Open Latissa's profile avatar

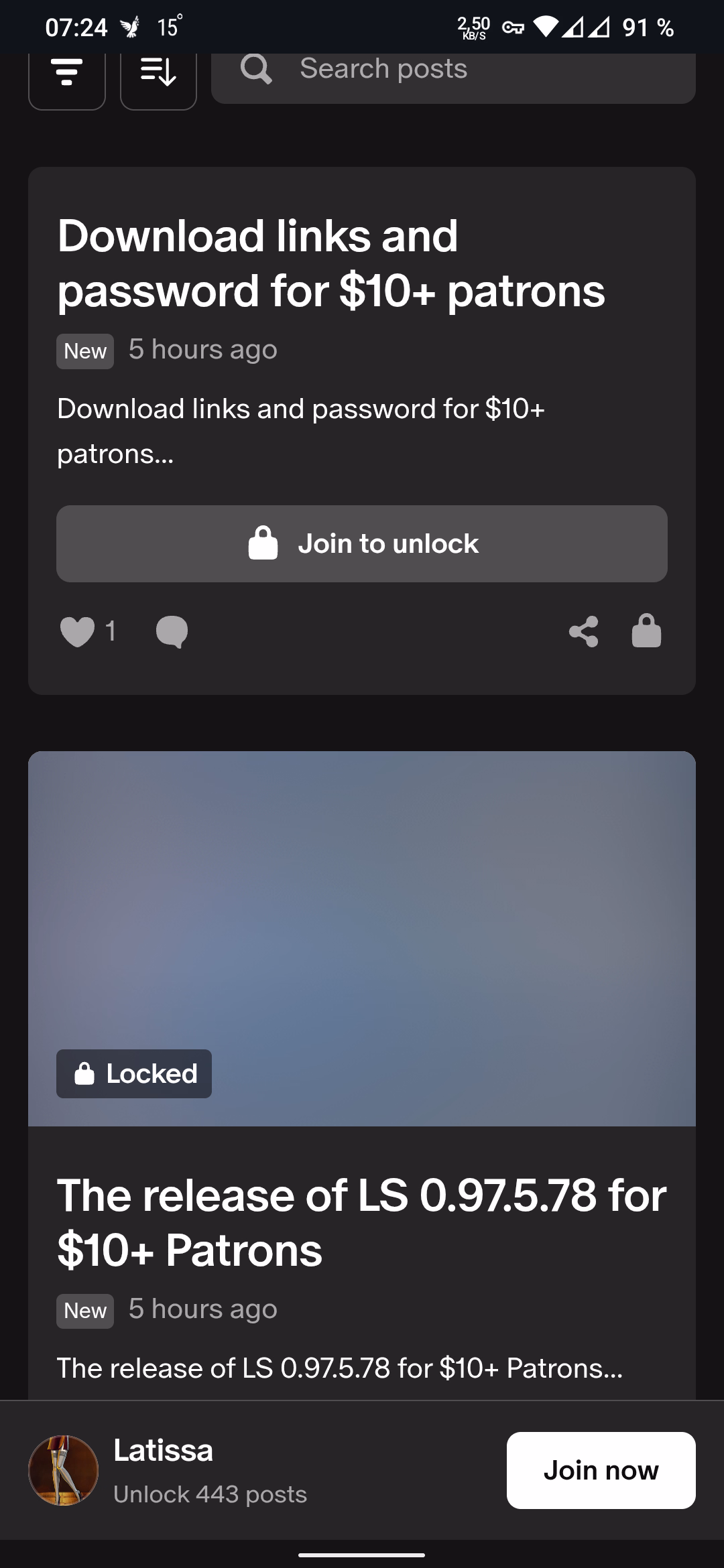click(63, 1470)
